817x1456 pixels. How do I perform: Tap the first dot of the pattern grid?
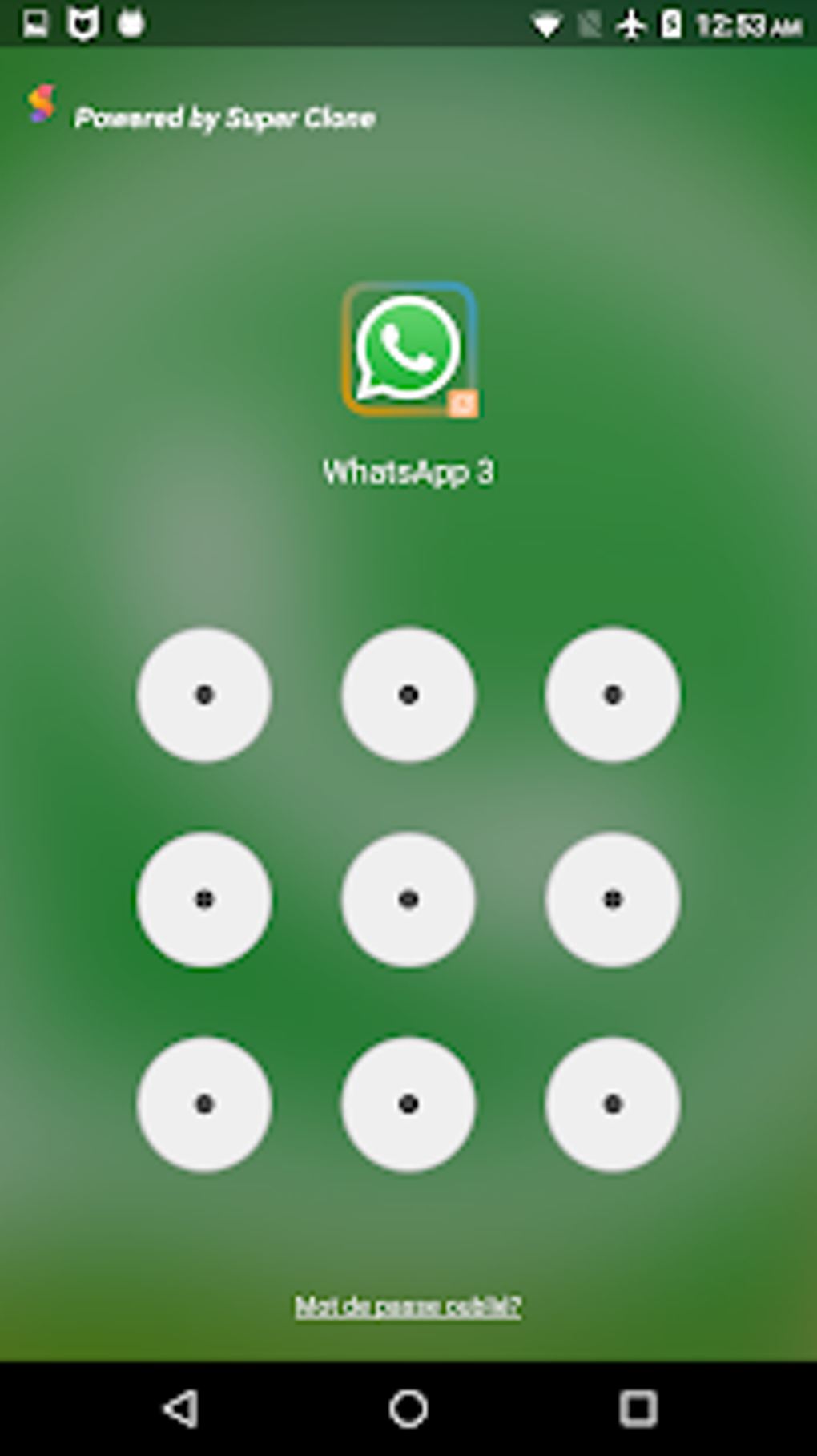204,695
